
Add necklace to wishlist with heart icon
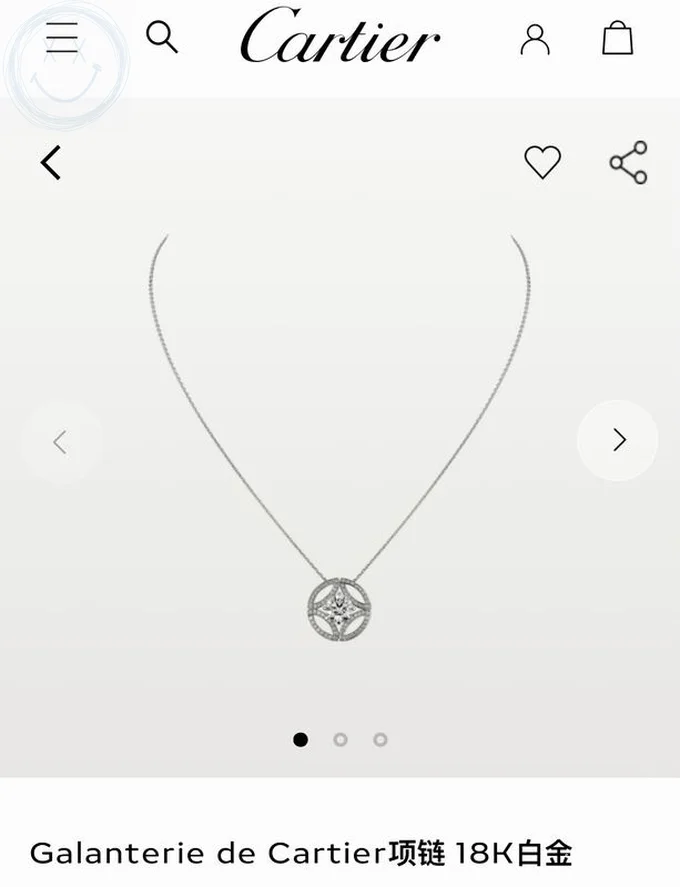coord(543,162)
